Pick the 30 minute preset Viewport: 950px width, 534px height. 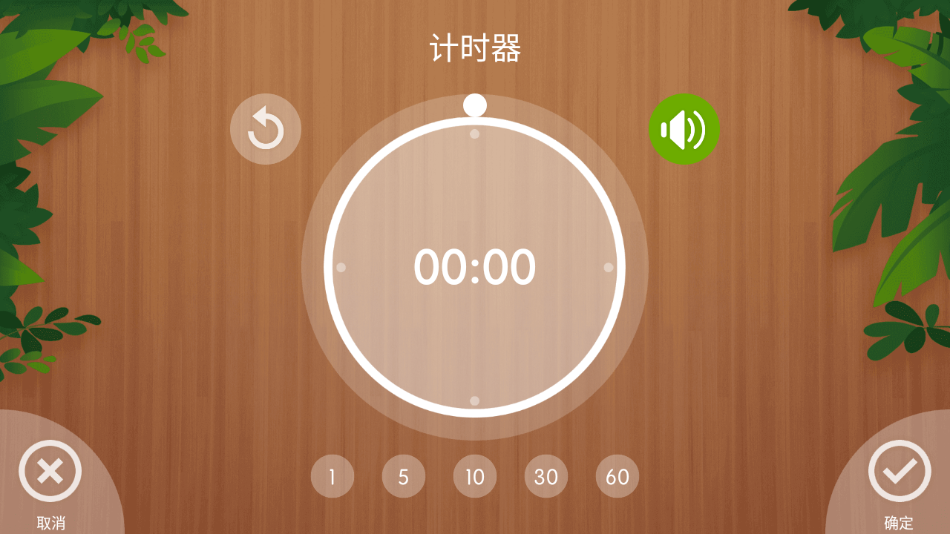546,477
